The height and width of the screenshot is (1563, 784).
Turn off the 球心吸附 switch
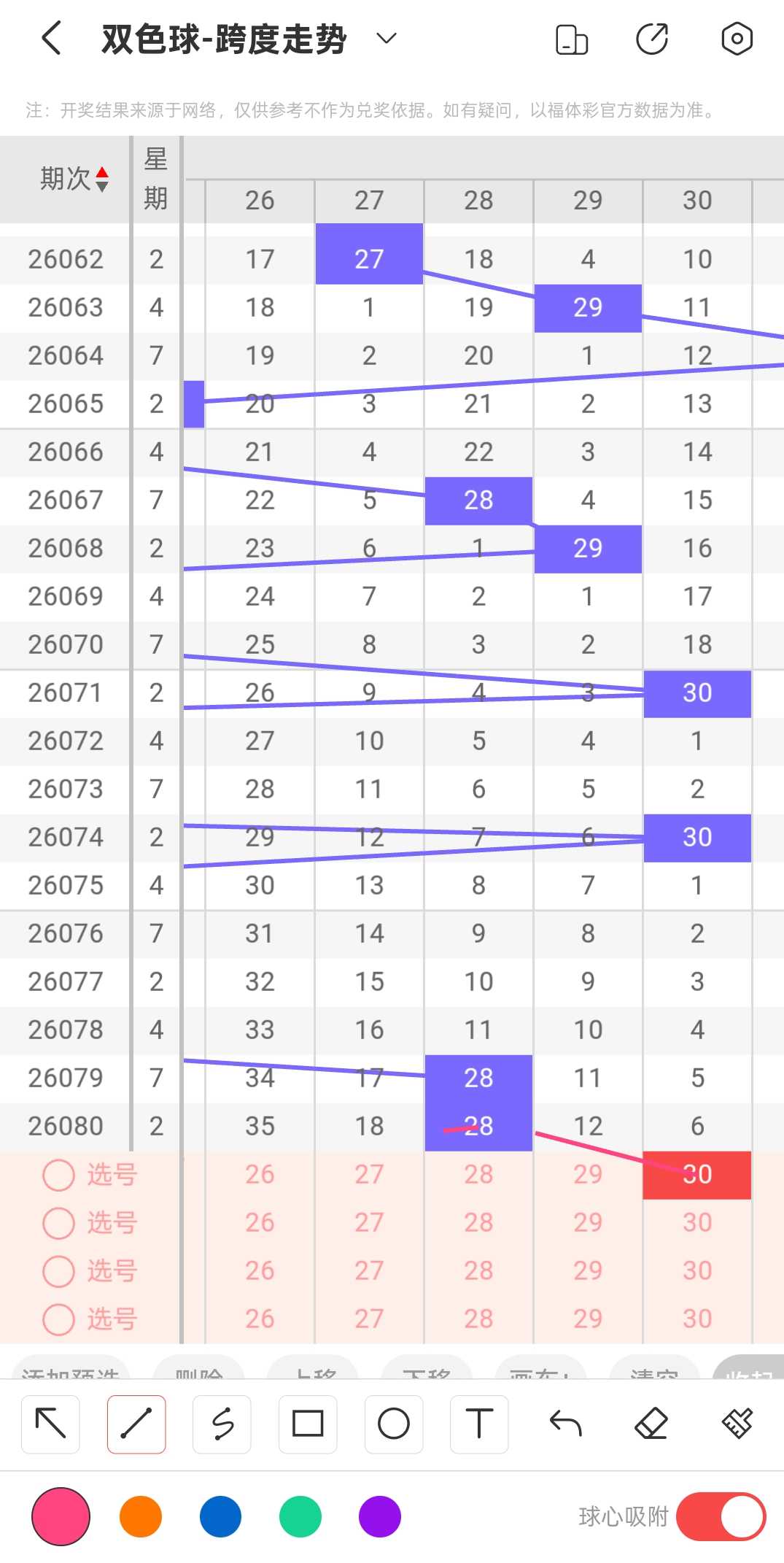click(721, 1516)
